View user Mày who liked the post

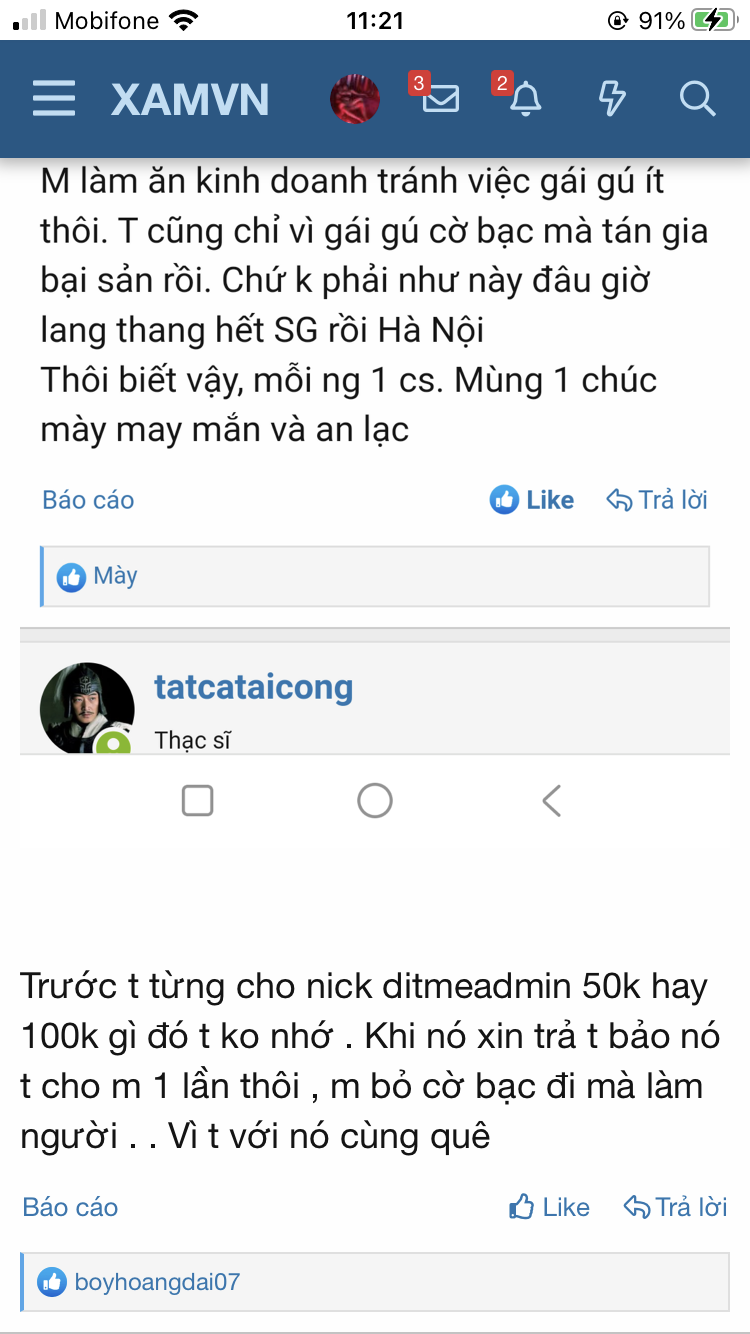(115, 576)
